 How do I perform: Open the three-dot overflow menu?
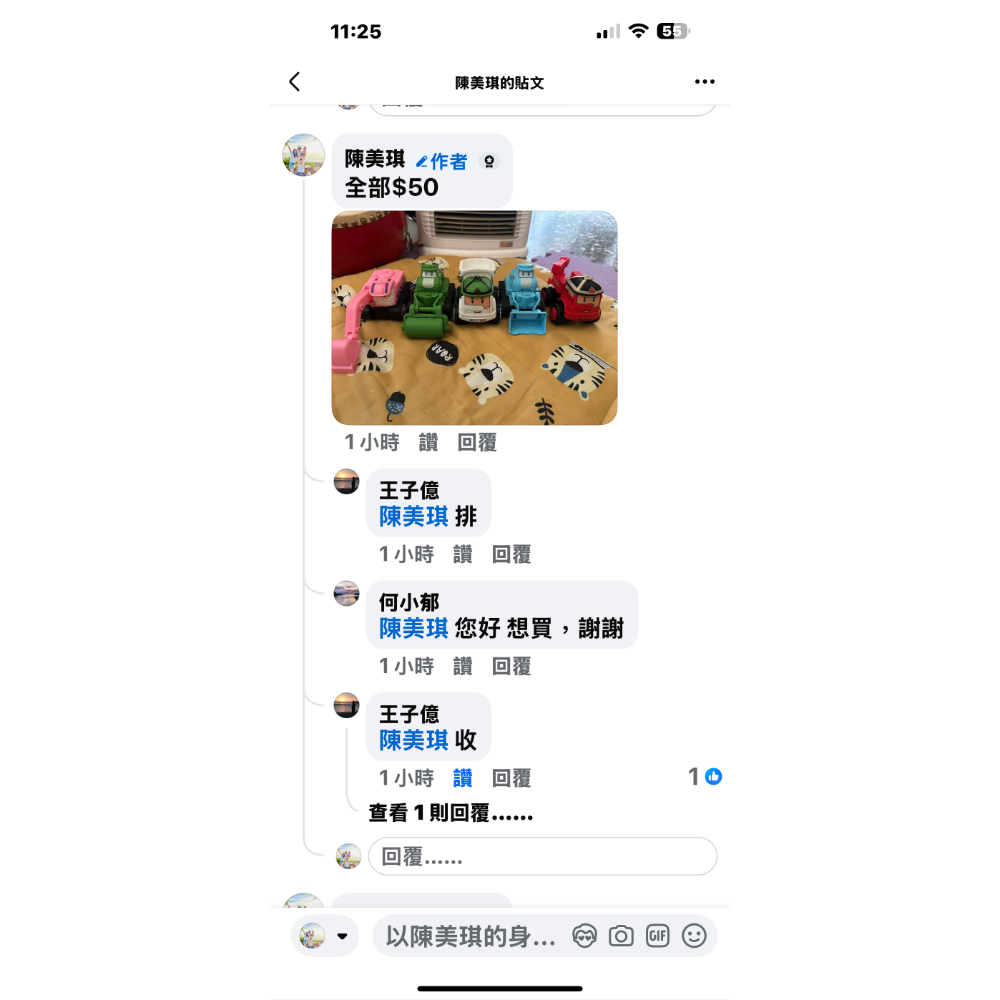click(x=705, y=82)
